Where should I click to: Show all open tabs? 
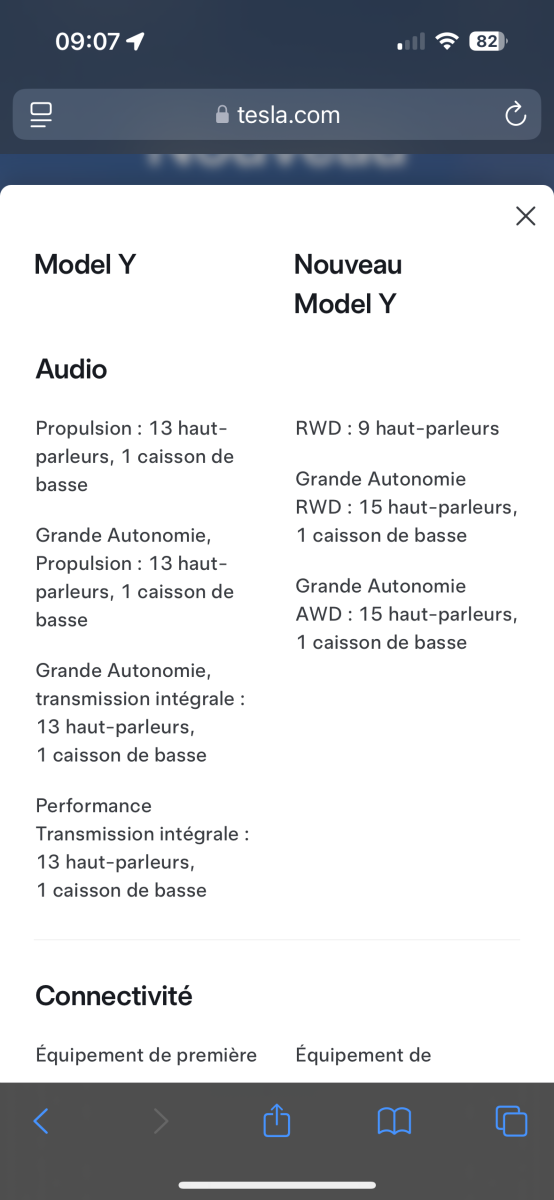point(511,1121)
